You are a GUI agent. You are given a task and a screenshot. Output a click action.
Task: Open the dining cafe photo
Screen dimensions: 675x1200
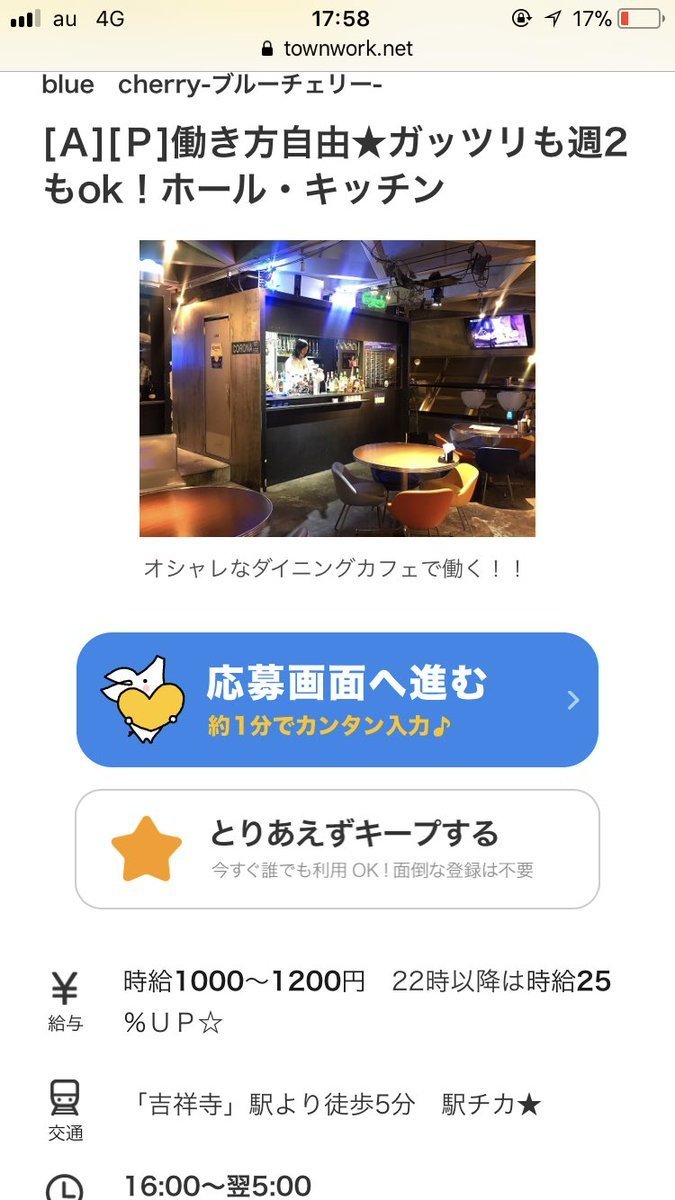(337, 388)
